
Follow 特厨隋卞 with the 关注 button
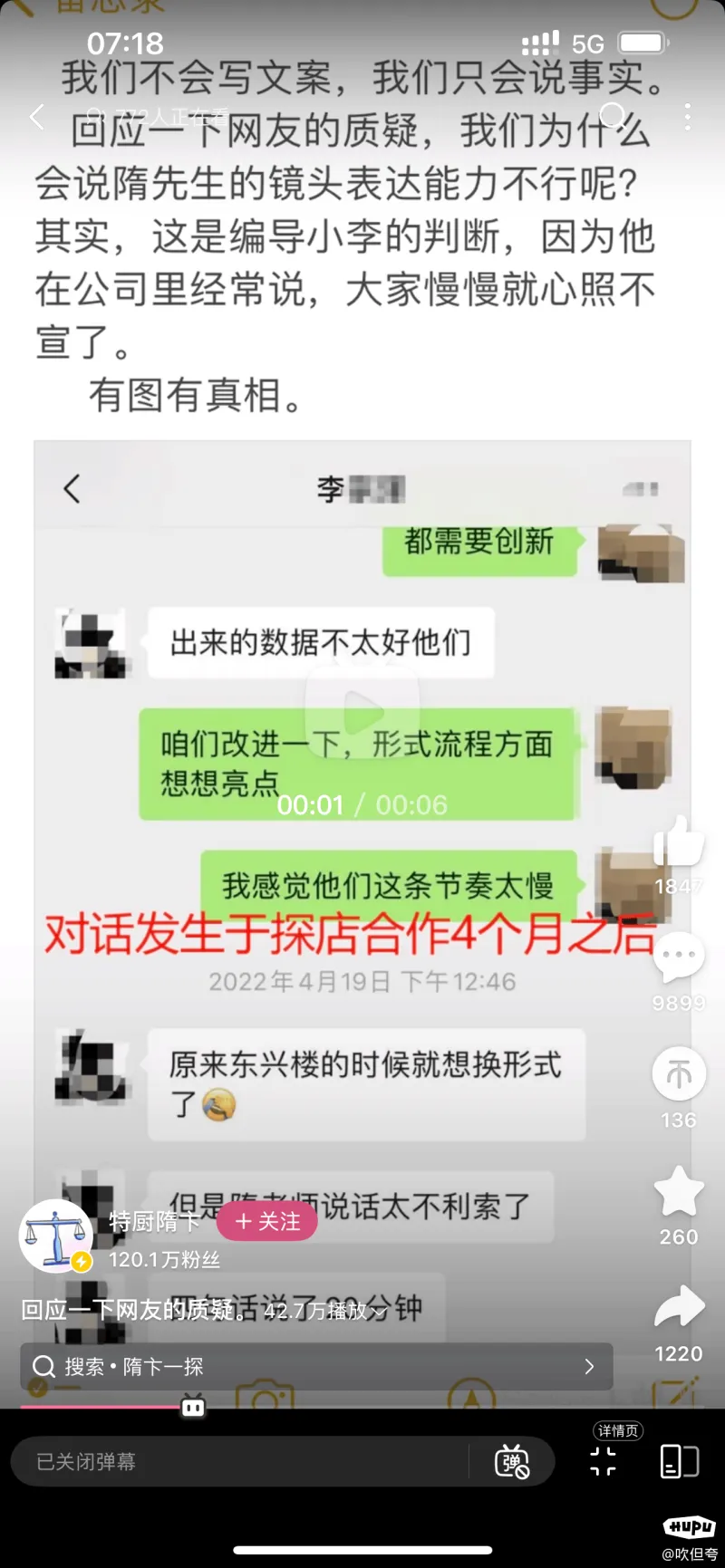[267, 1221]
